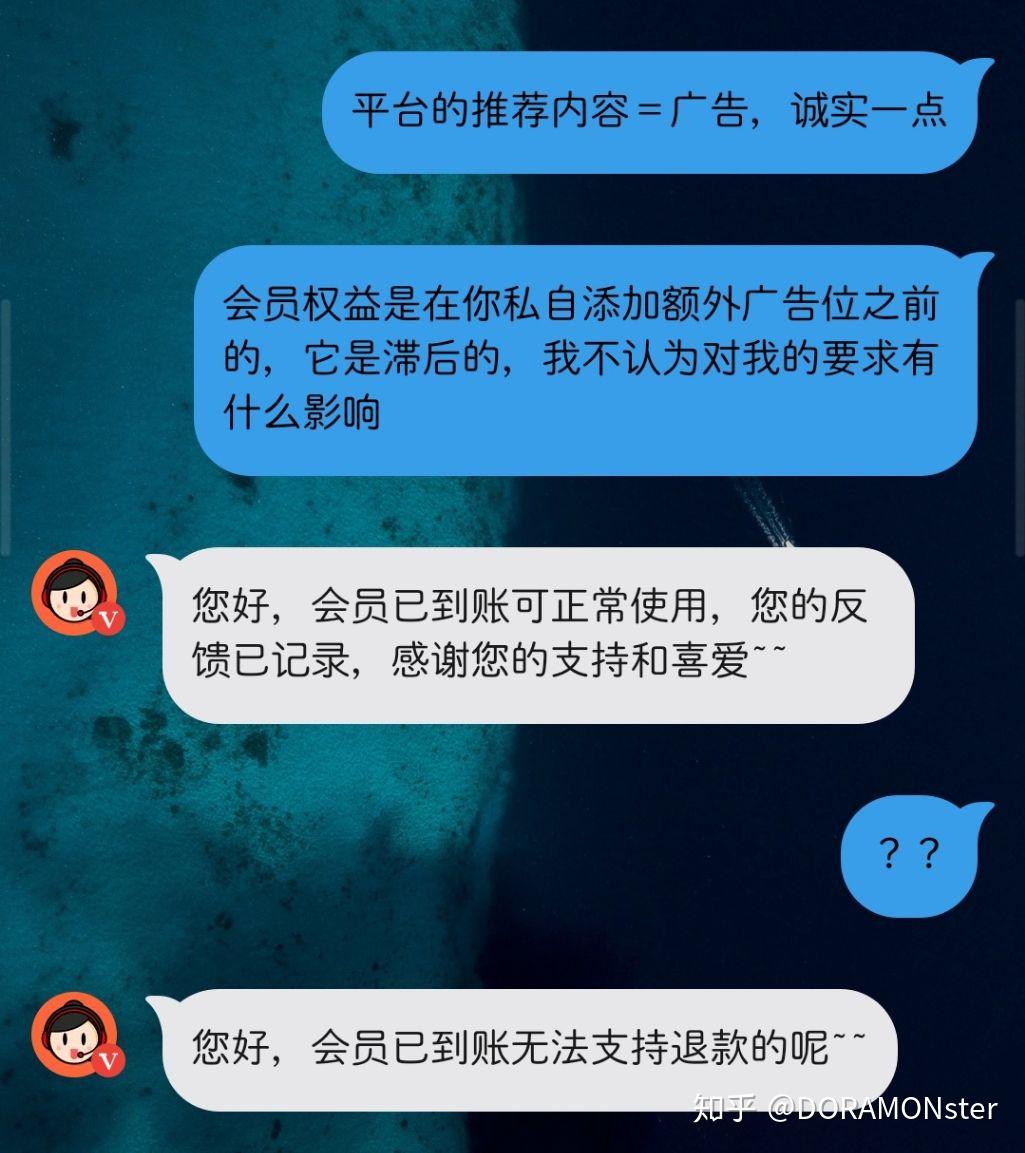Open the customer service avatar beside the 无法支持退款 message
The image size is (1025, 1153).
click(x=76, y=1034)
